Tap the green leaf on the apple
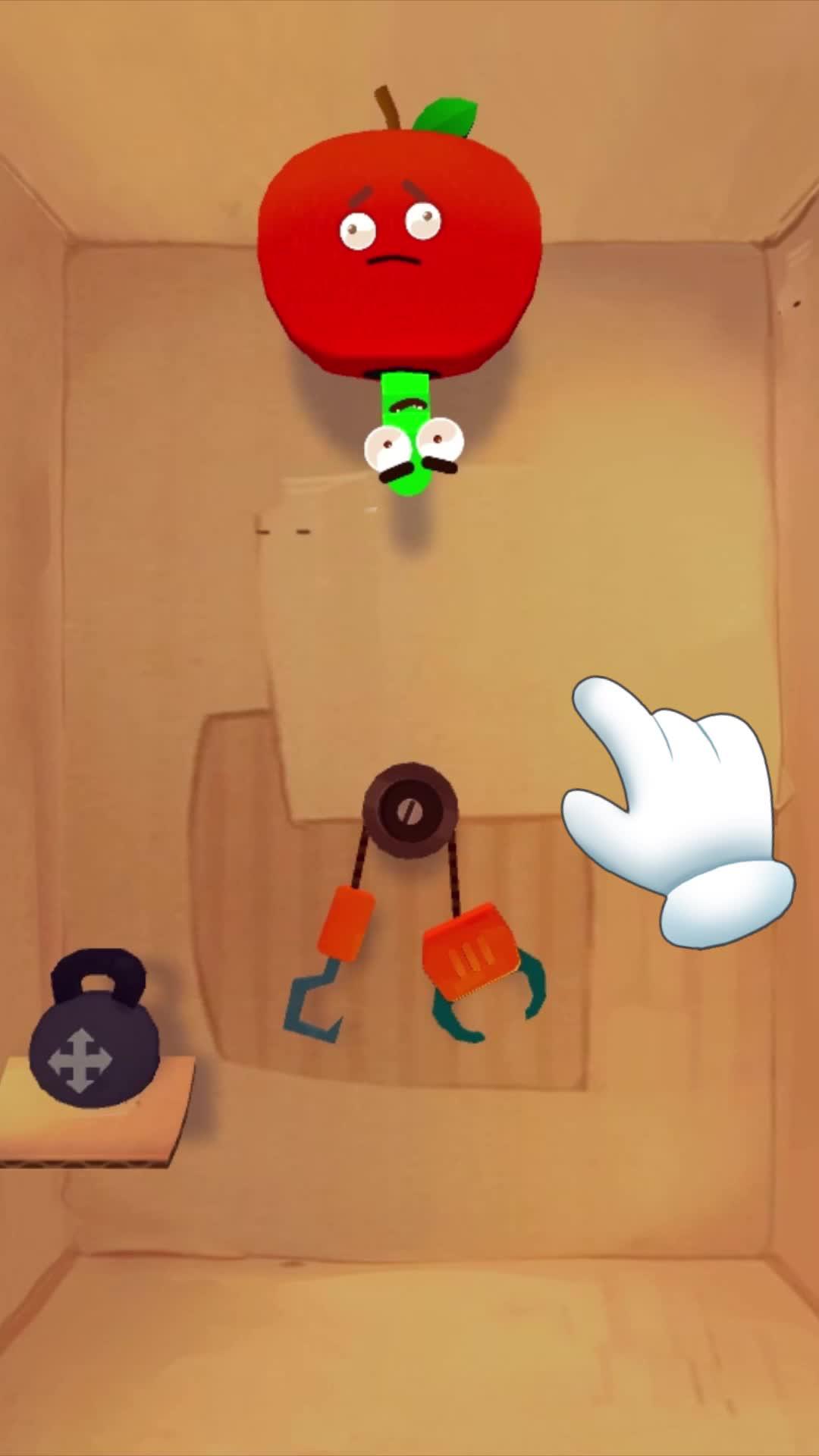 click(447, 114)
